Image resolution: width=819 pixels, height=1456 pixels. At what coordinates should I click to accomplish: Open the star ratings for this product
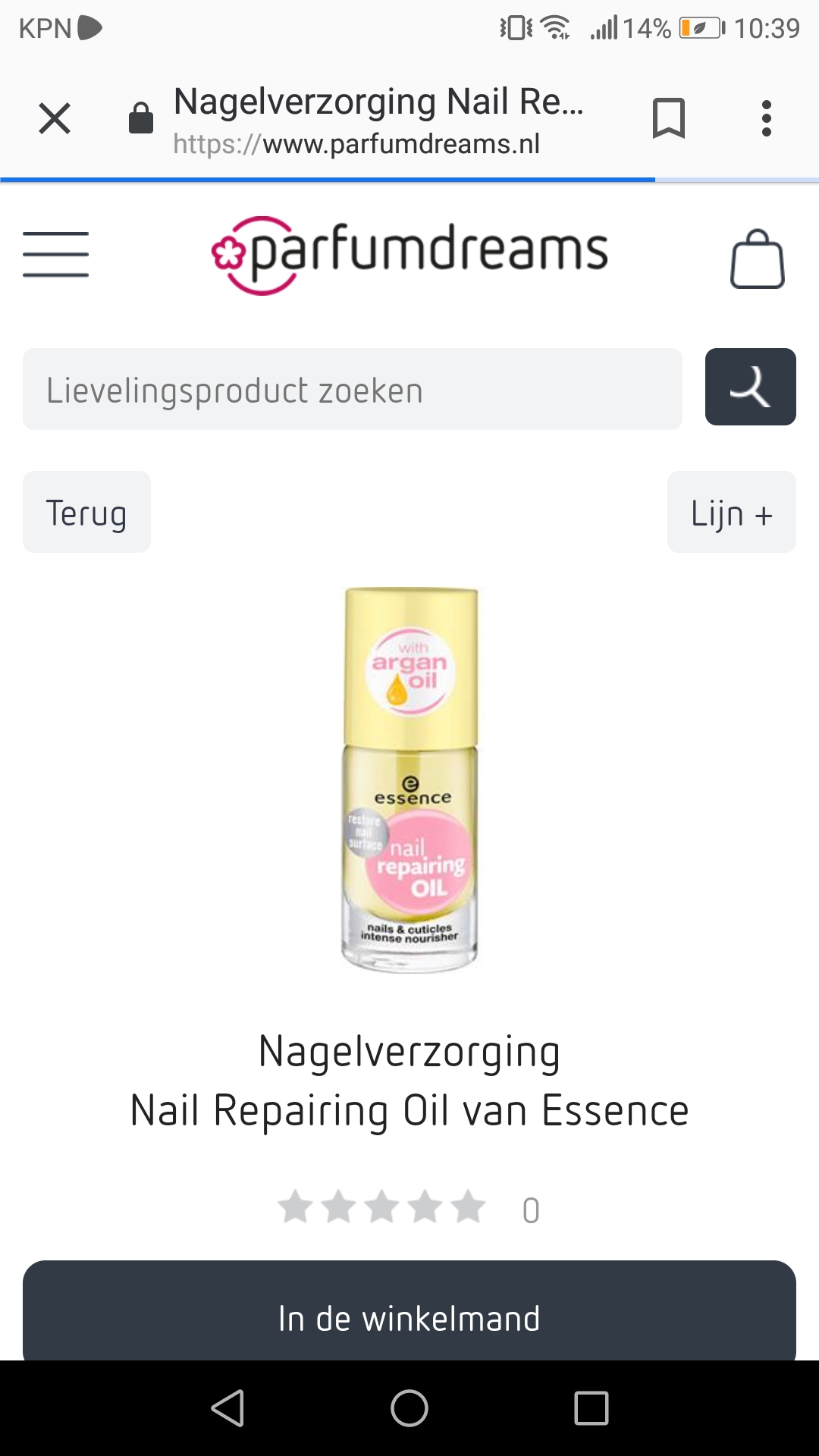click(x=381, y=1207)
